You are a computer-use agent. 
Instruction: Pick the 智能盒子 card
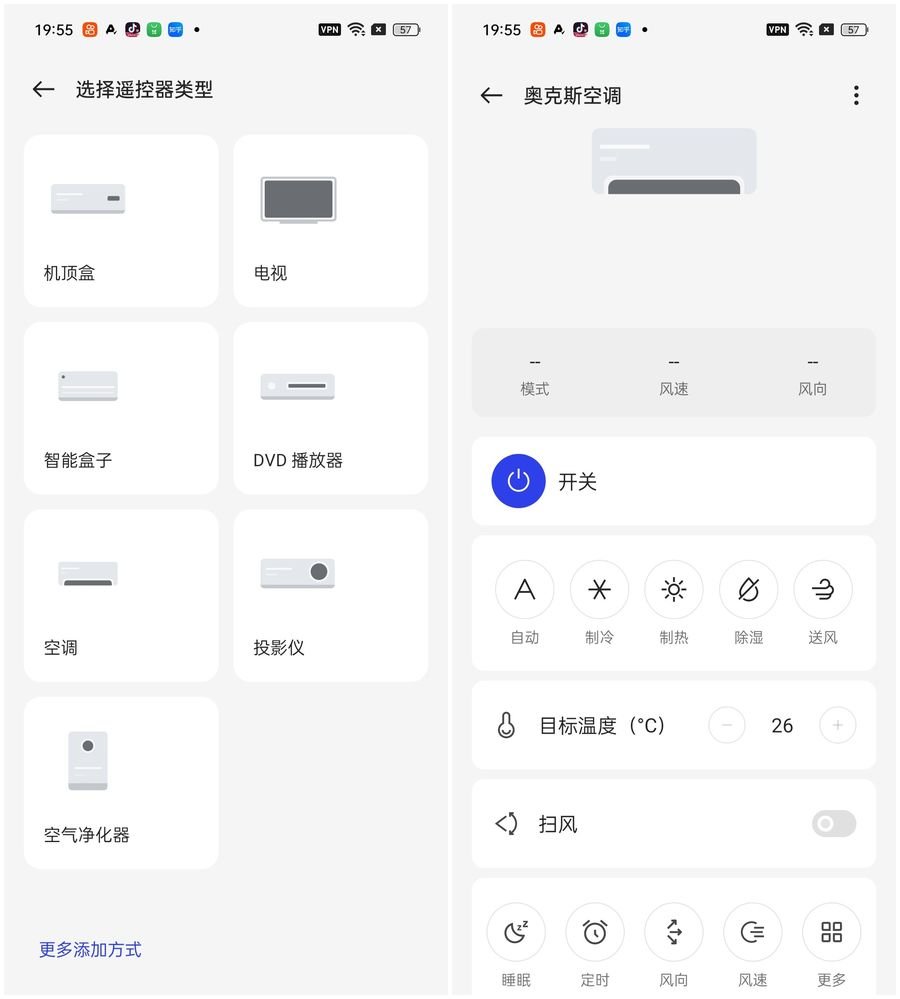pyautogui.click(x=121, y=408)
